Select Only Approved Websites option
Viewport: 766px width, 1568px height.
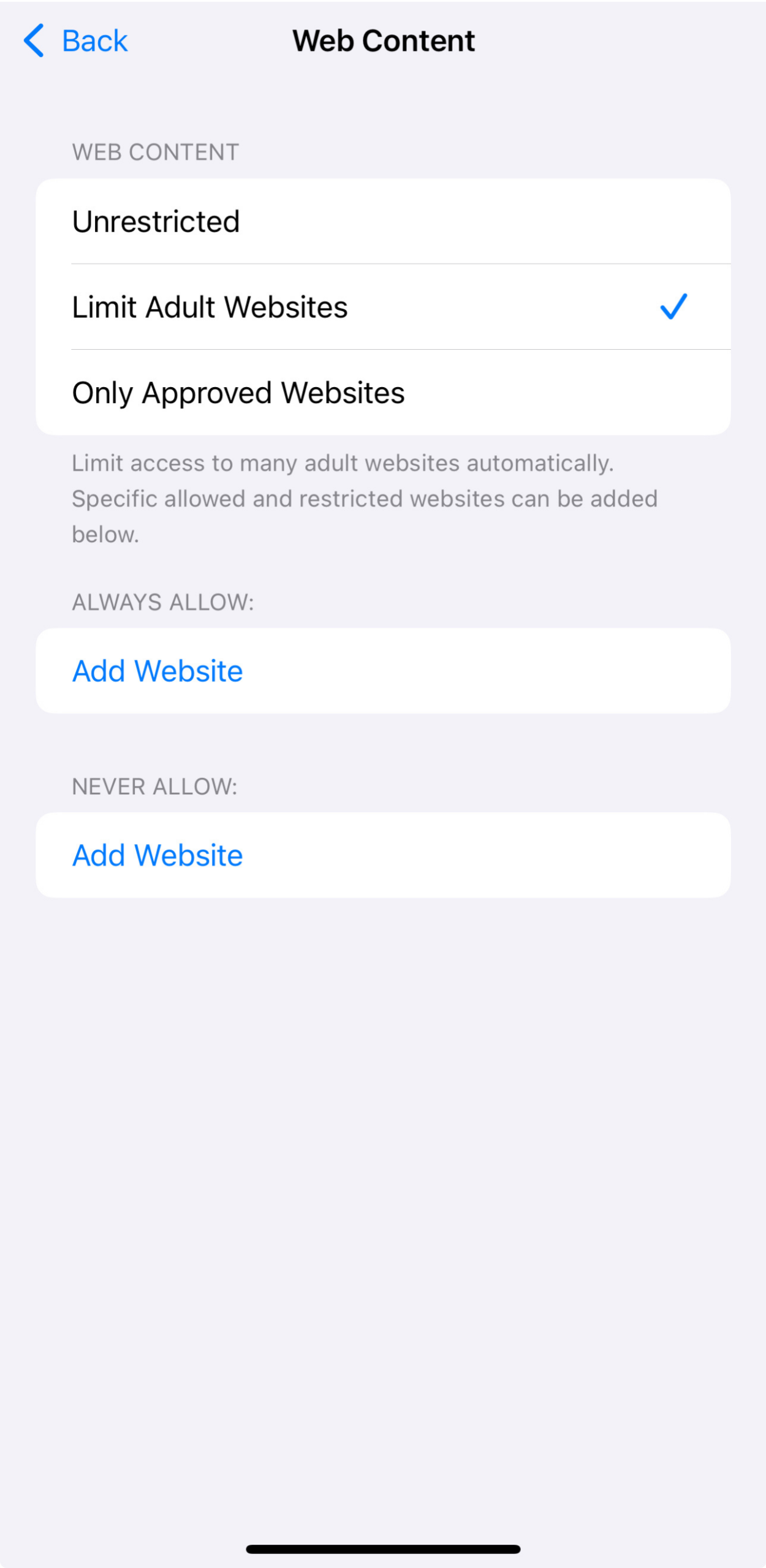[383, 393]
